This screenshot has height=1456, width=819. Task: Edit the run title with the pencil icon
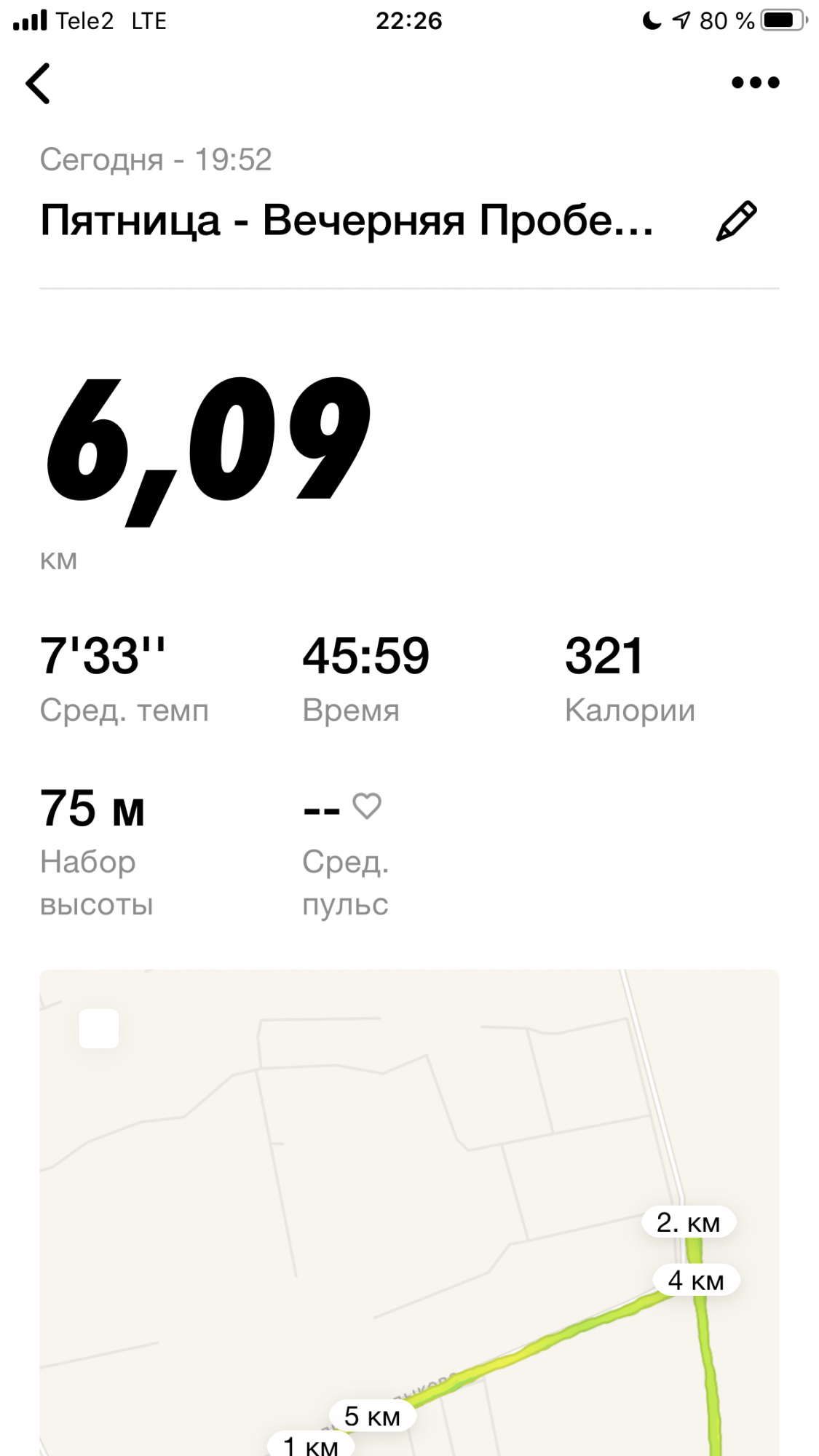pyautogui.click(x=736, y=221)
